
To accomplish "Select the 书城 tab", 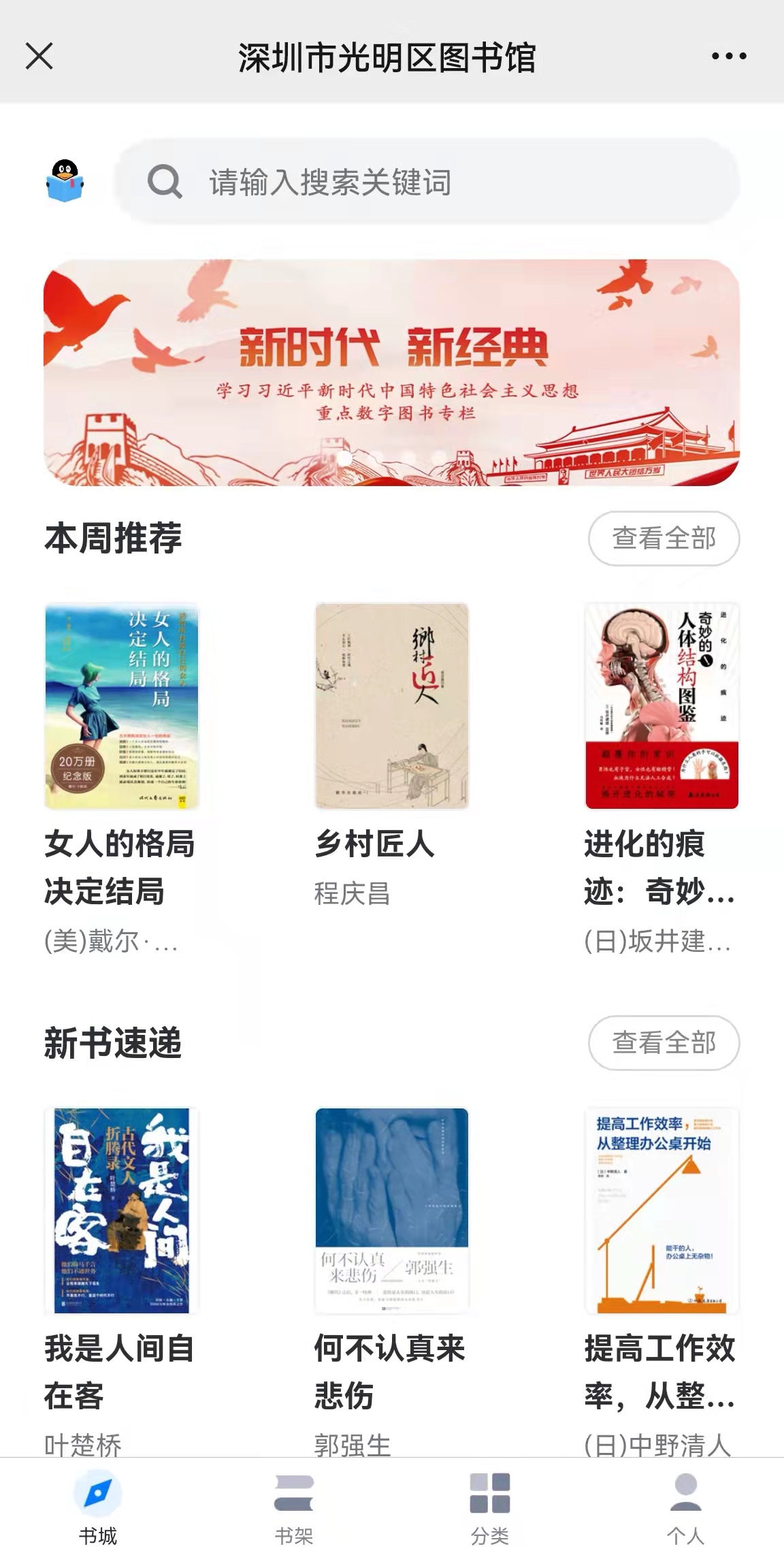I will pyautogui.click(x=98, y=1506).
